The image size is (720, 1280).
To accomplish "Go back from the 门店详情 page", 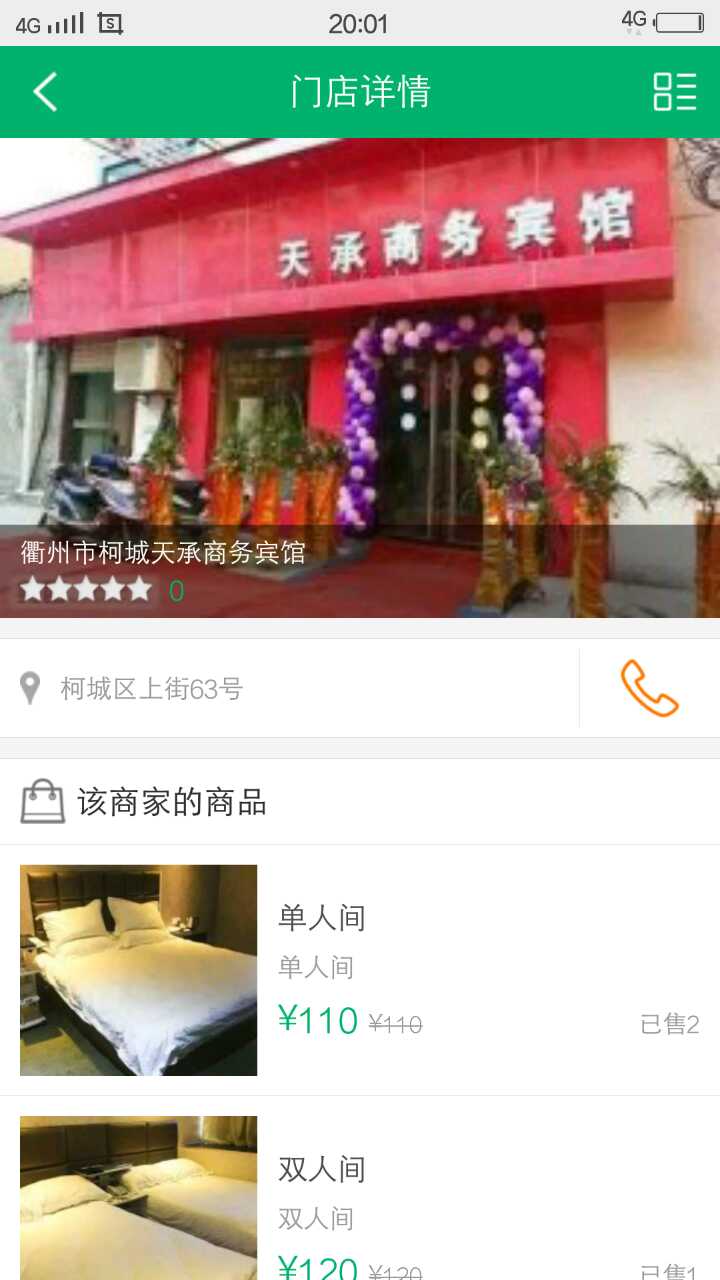I will (x=45, y=92).
